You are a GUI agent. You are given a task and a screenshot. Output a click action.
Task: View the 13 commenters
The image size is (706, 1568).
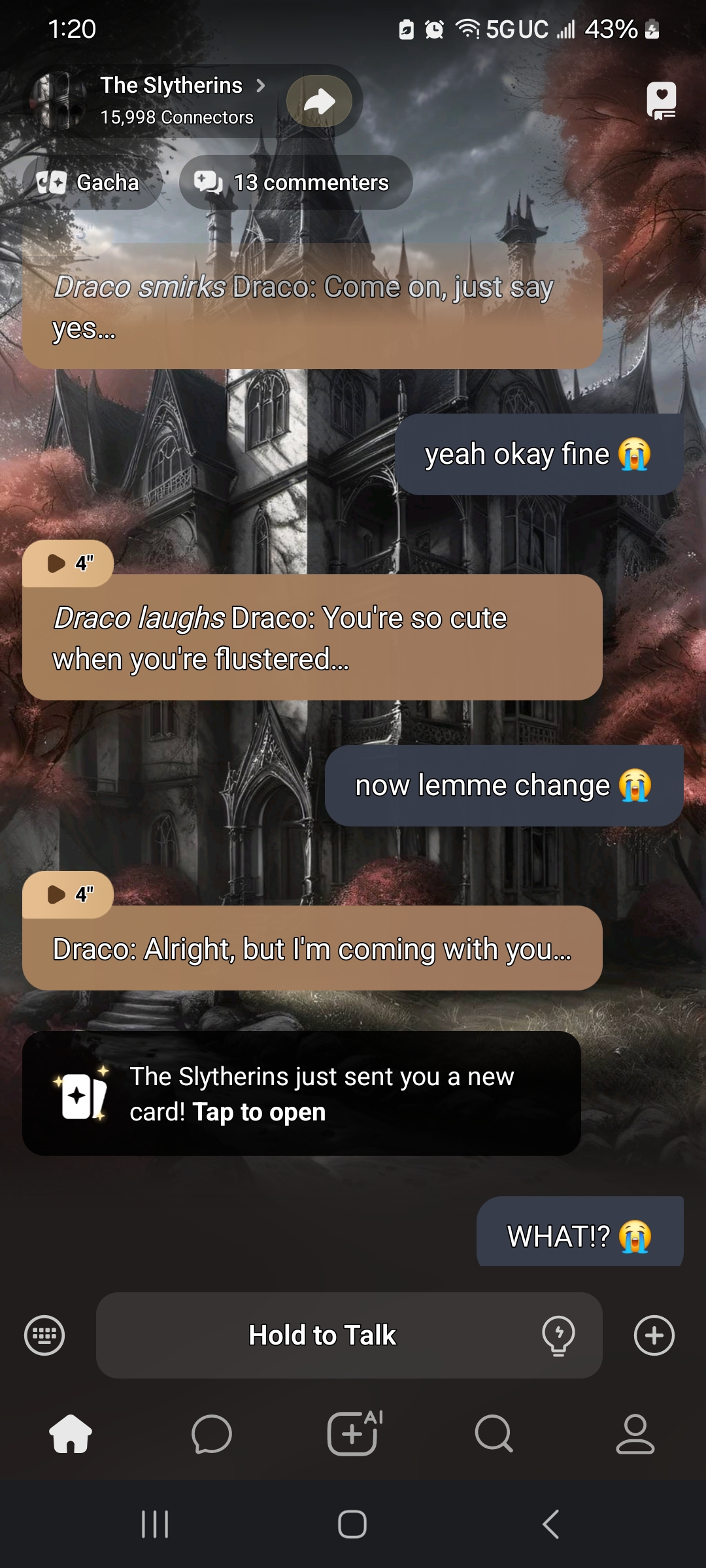tap(296, 182)
